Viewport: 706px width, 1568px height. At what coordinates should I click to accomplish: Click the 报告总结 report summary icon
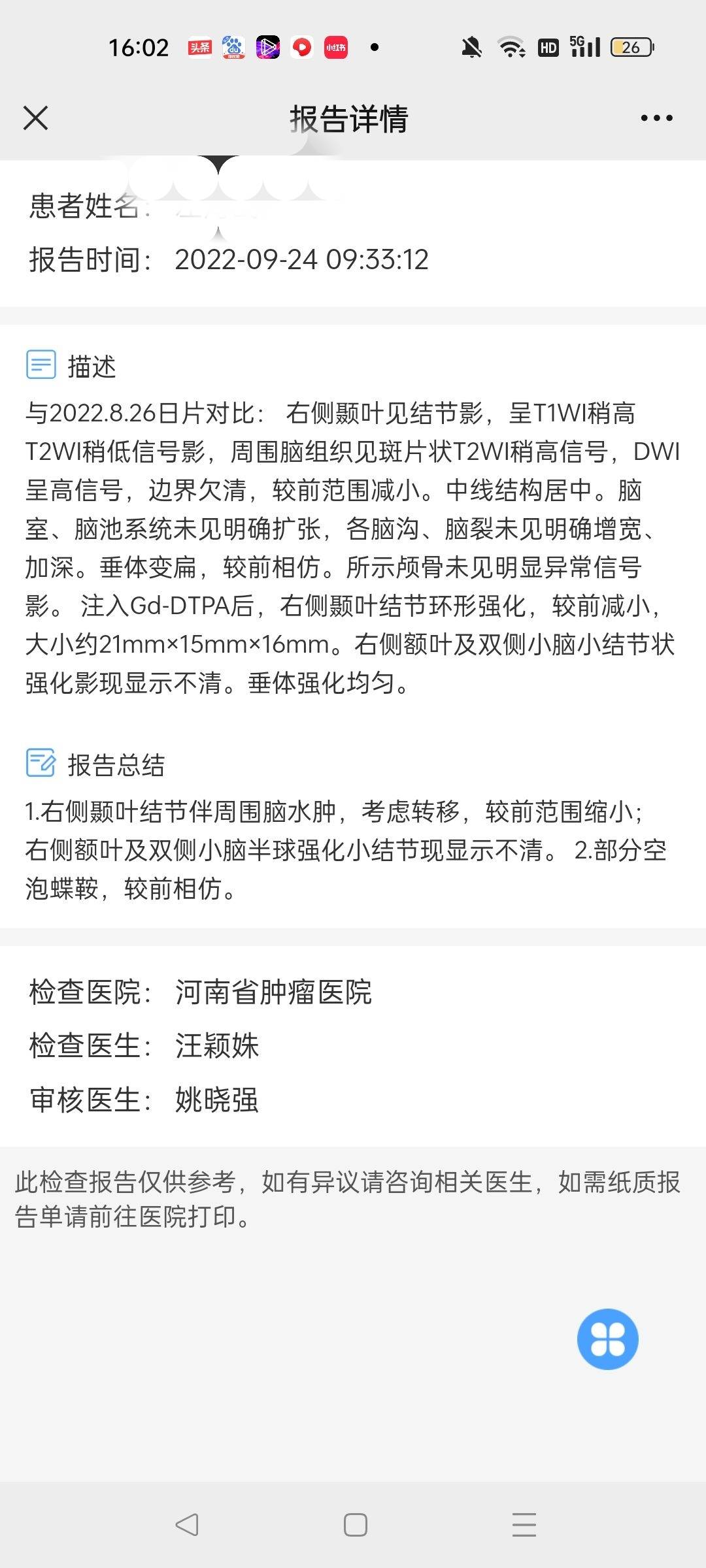[x=41, y=763]
